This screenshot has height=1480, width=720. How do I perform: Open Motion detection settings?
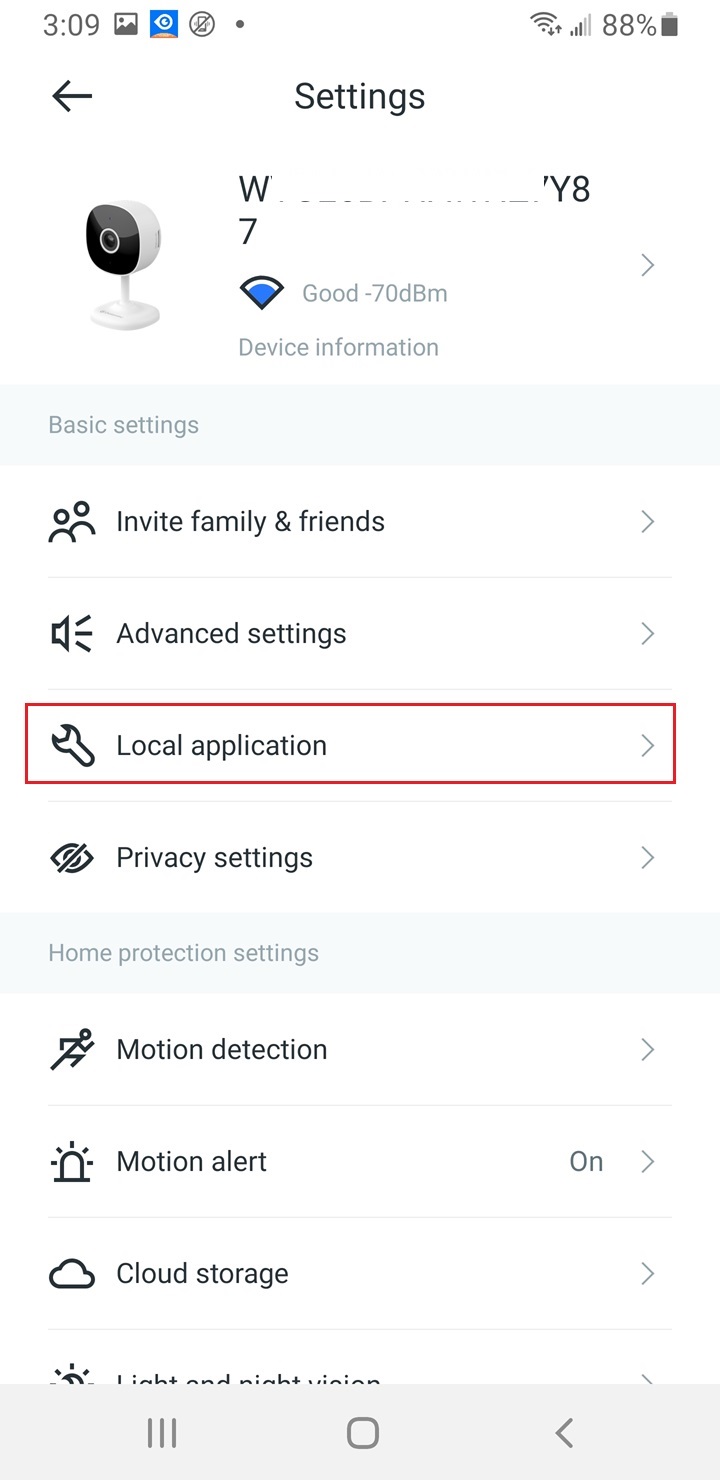[359, 1050]
